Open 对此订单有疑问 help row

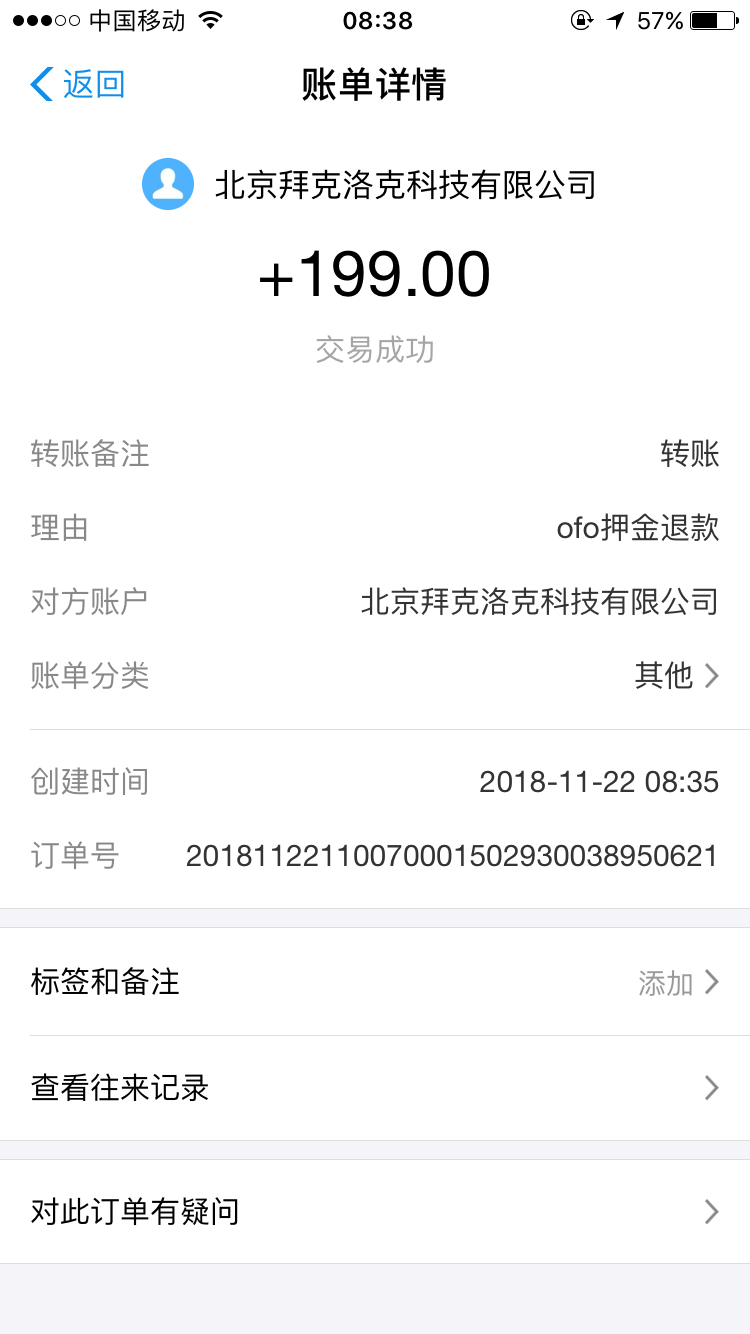click(375, 1212)
